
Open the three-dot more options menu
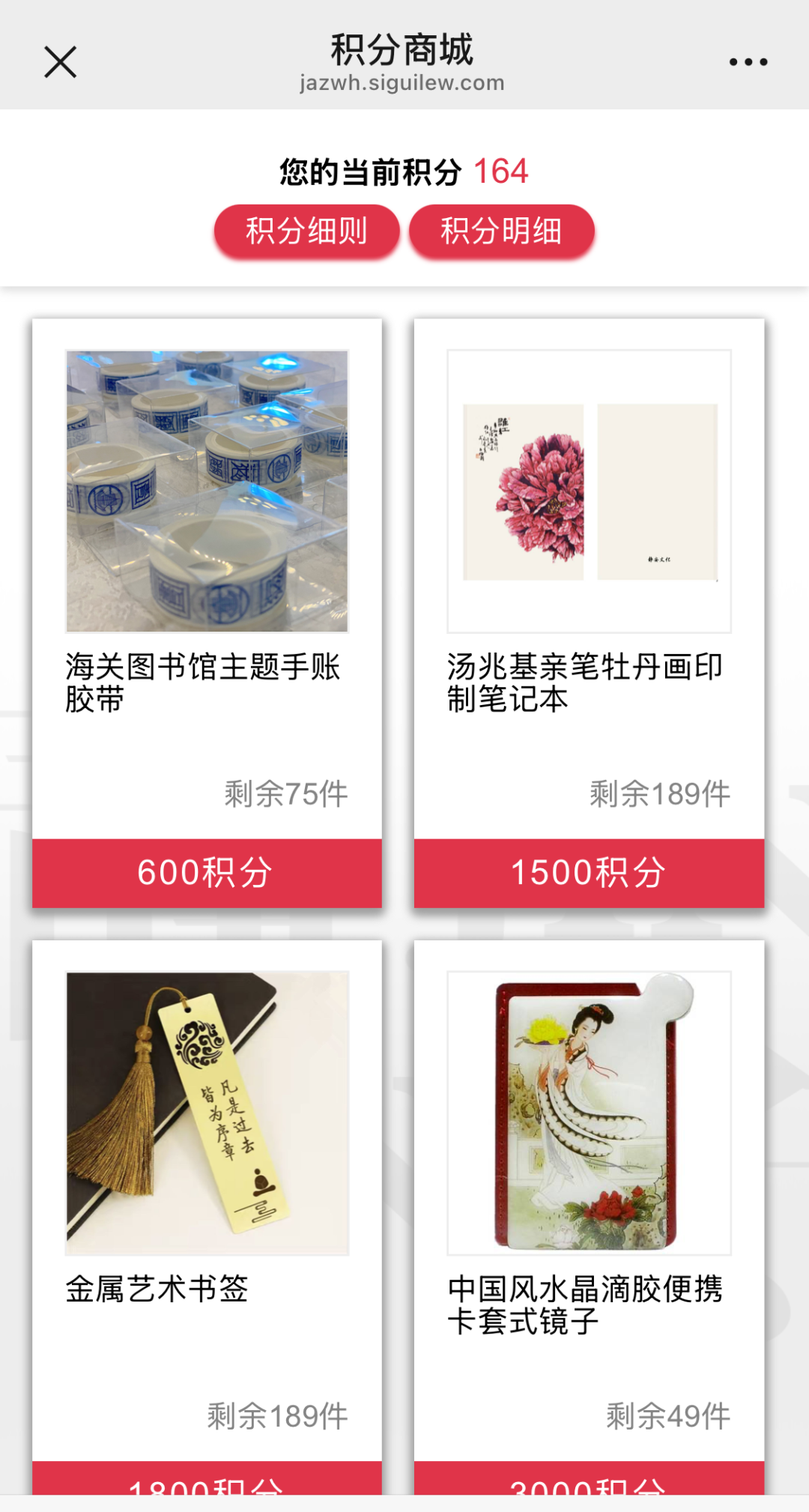tap(746, 64)
